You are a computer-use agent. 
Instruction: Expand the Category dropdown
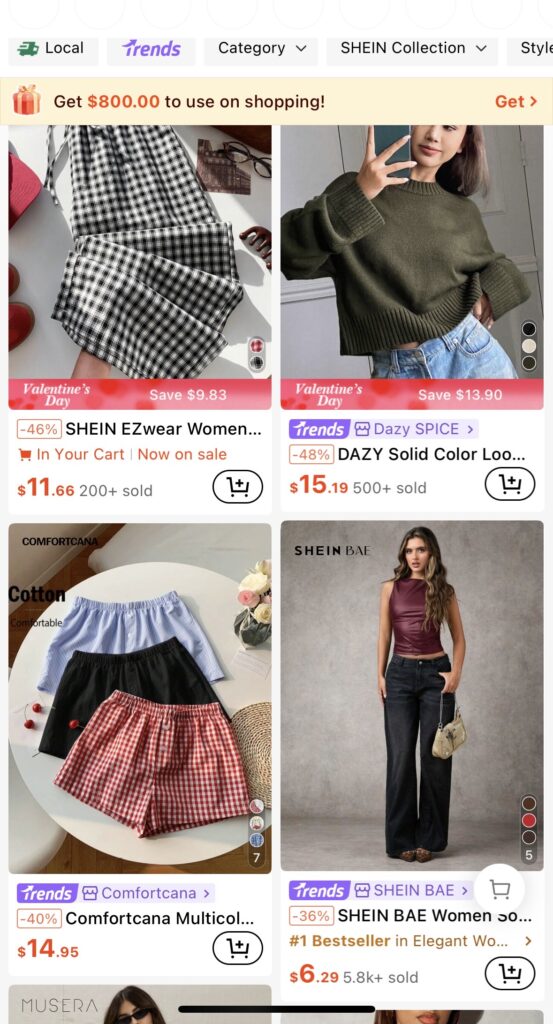click(x=261, y=49)
